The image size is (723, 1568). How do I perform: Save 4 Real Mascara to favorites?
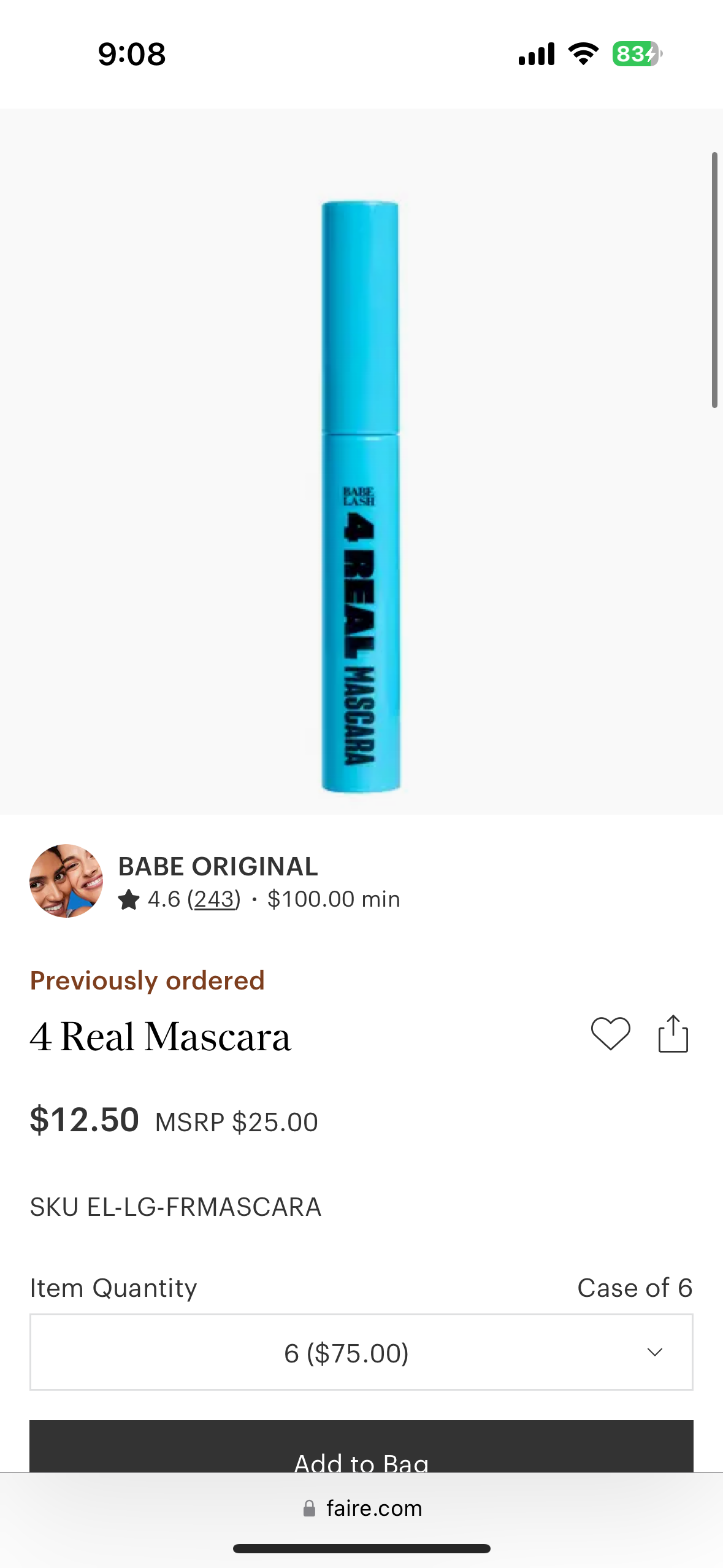[610, 1034]
